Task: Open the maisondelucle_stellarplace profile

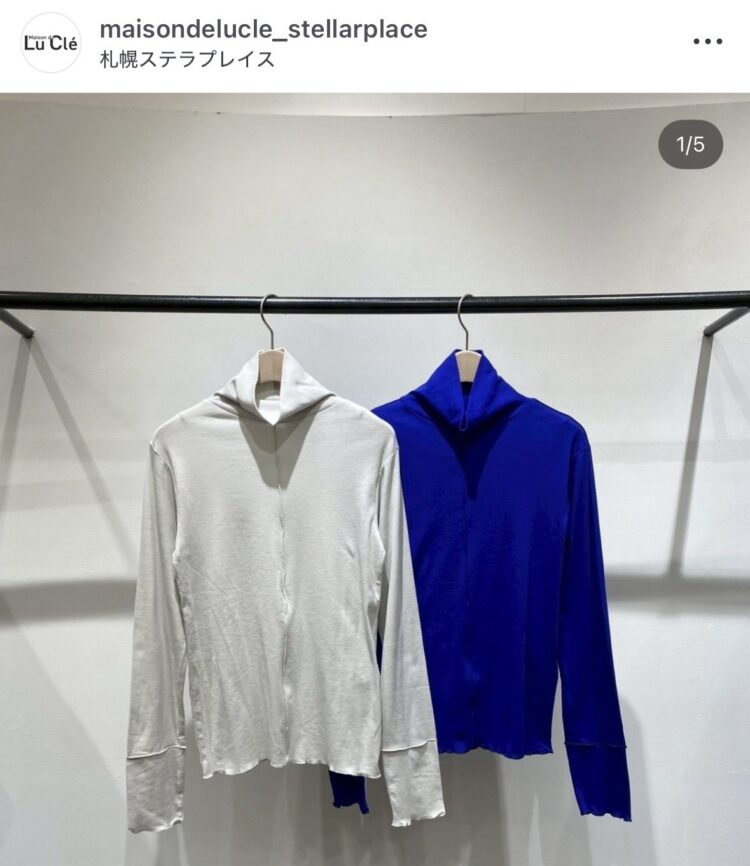Action: click(x=263, y=29)
